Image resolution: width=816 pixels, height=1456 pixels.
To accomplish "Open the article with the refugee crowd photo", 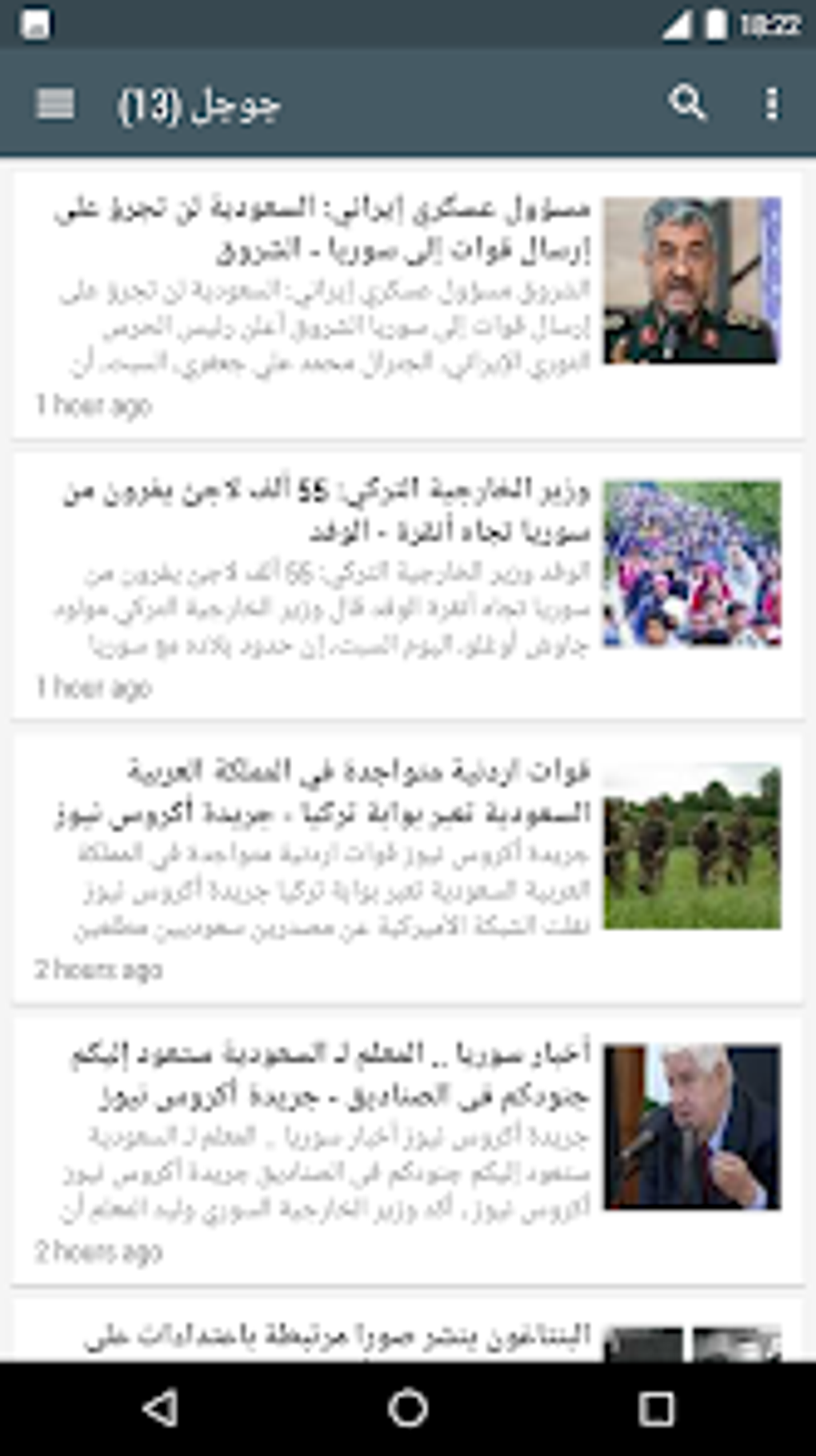I will (x=408, y=586).
